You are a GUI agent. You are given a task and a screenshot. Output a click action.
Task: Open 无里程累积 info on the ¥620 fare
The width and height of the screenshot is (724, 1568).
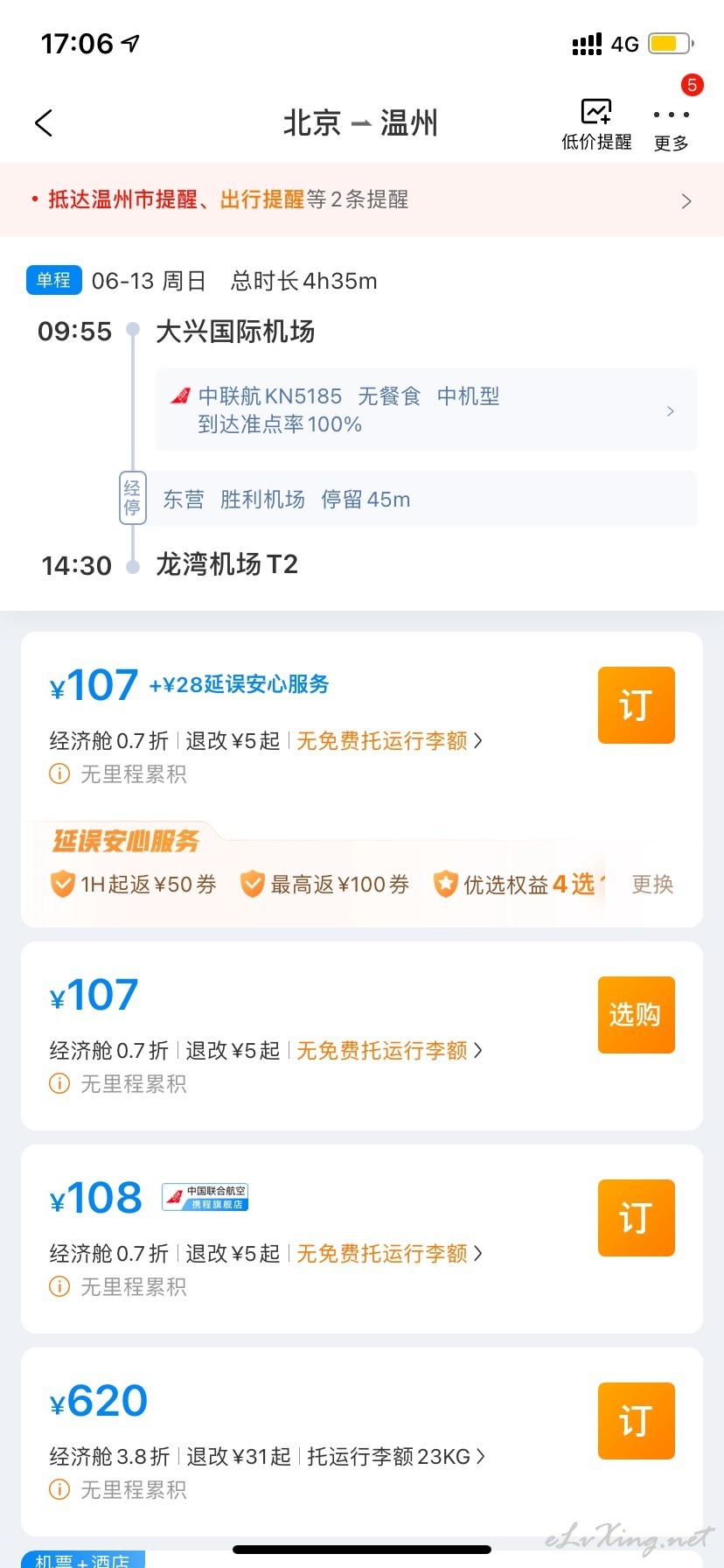tap(118, 1490)
